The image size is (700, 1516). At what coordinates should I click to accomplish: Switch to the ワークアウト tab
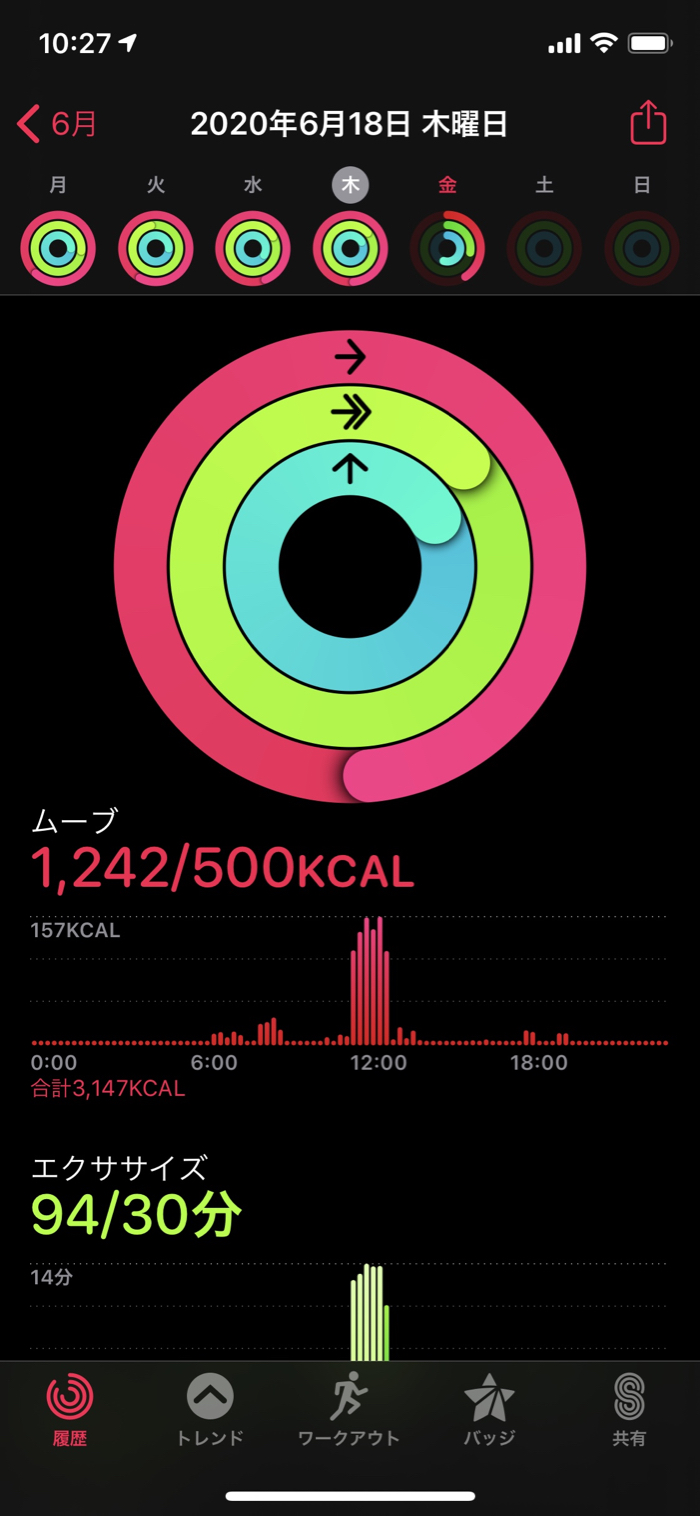click(x=349, y=1410)
